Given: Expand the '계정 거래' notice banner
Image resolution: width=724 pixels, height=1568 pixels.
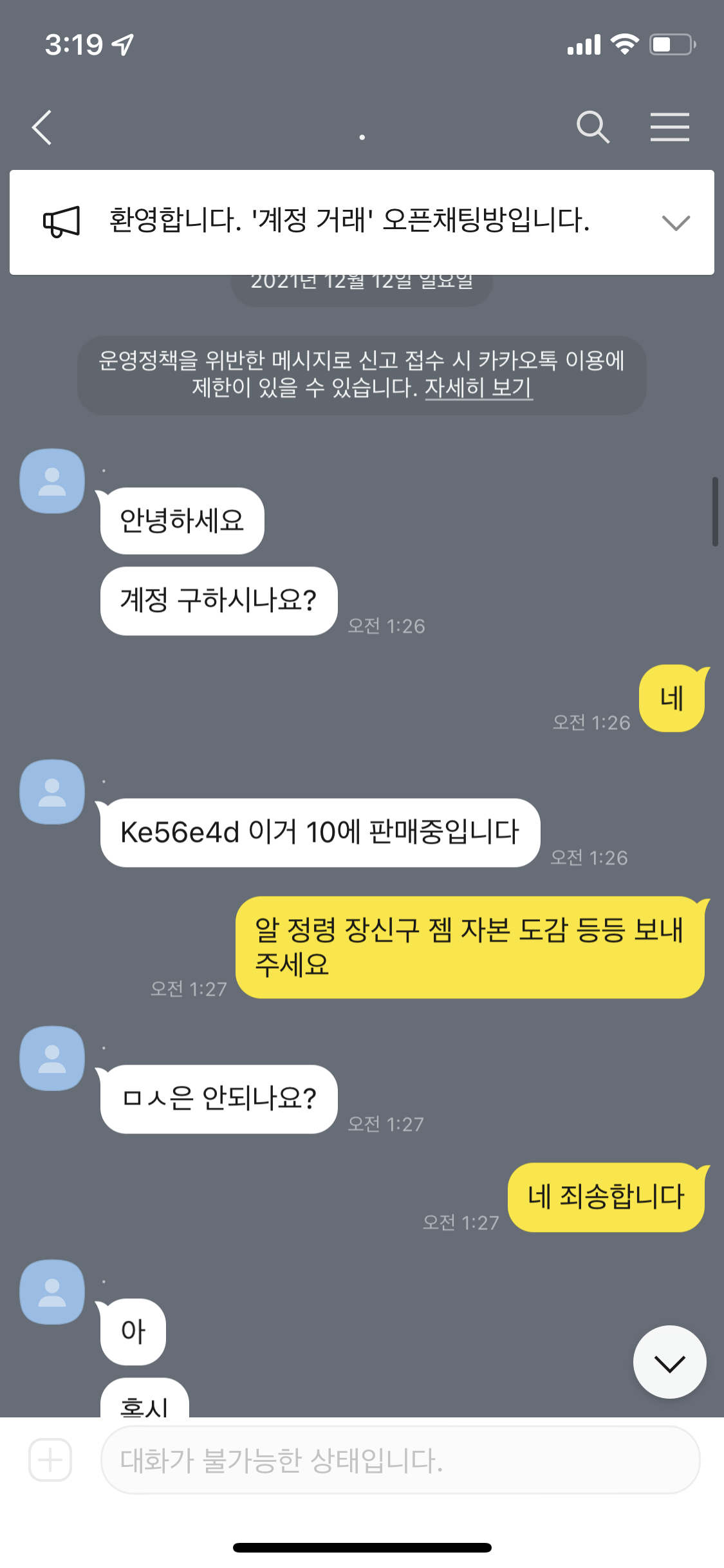Looking at the screenshot, I should coord(675,223).
